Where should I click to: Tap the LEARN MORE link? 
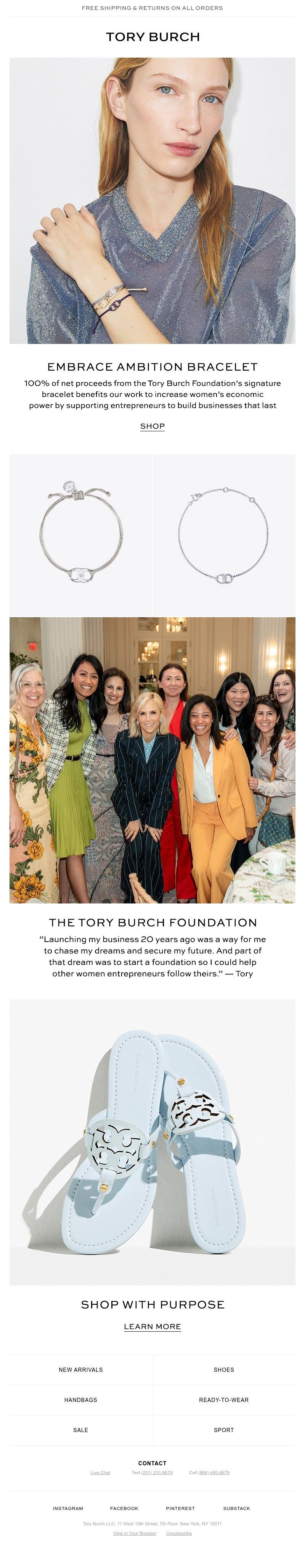(152, 1326)
